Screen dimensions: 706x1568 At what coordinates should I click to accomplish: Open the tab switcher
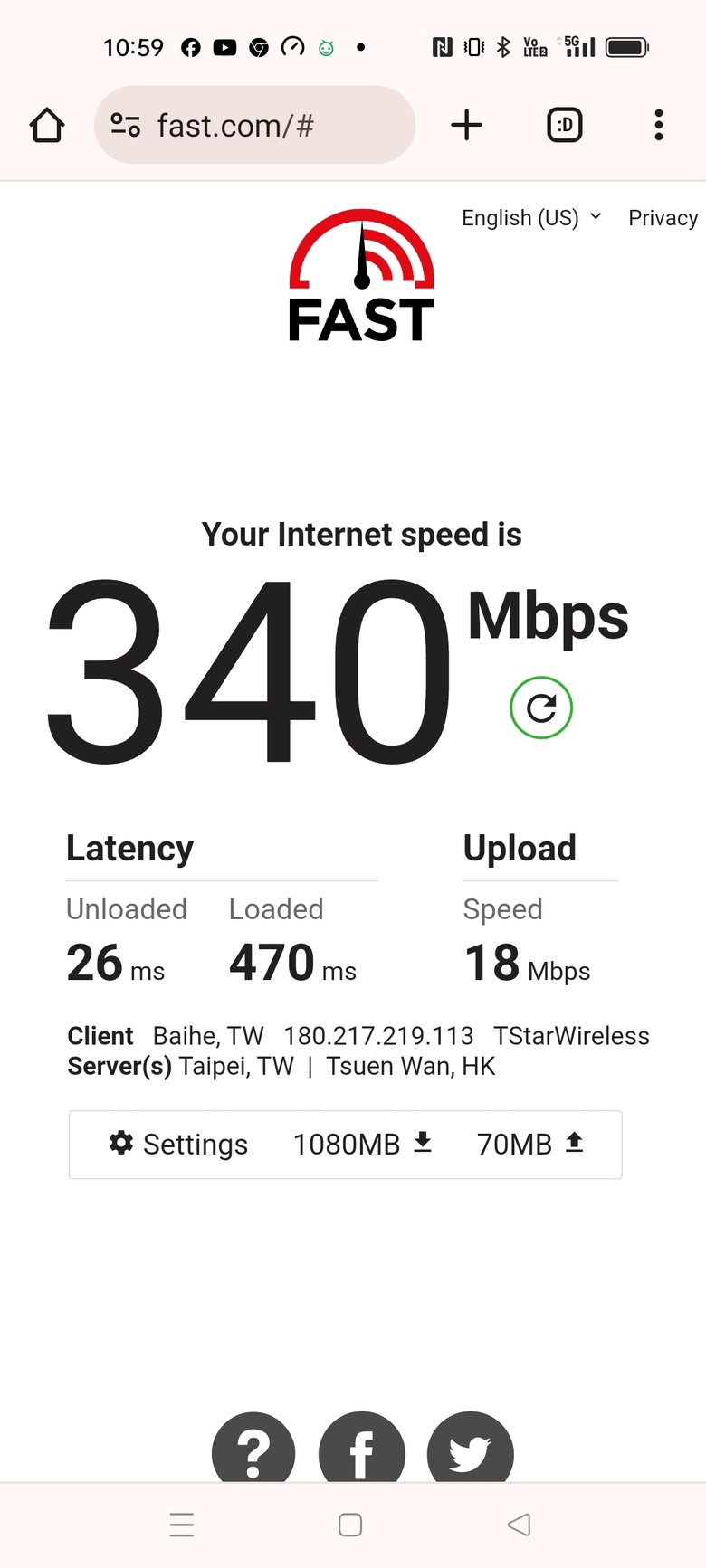[565, 125]
